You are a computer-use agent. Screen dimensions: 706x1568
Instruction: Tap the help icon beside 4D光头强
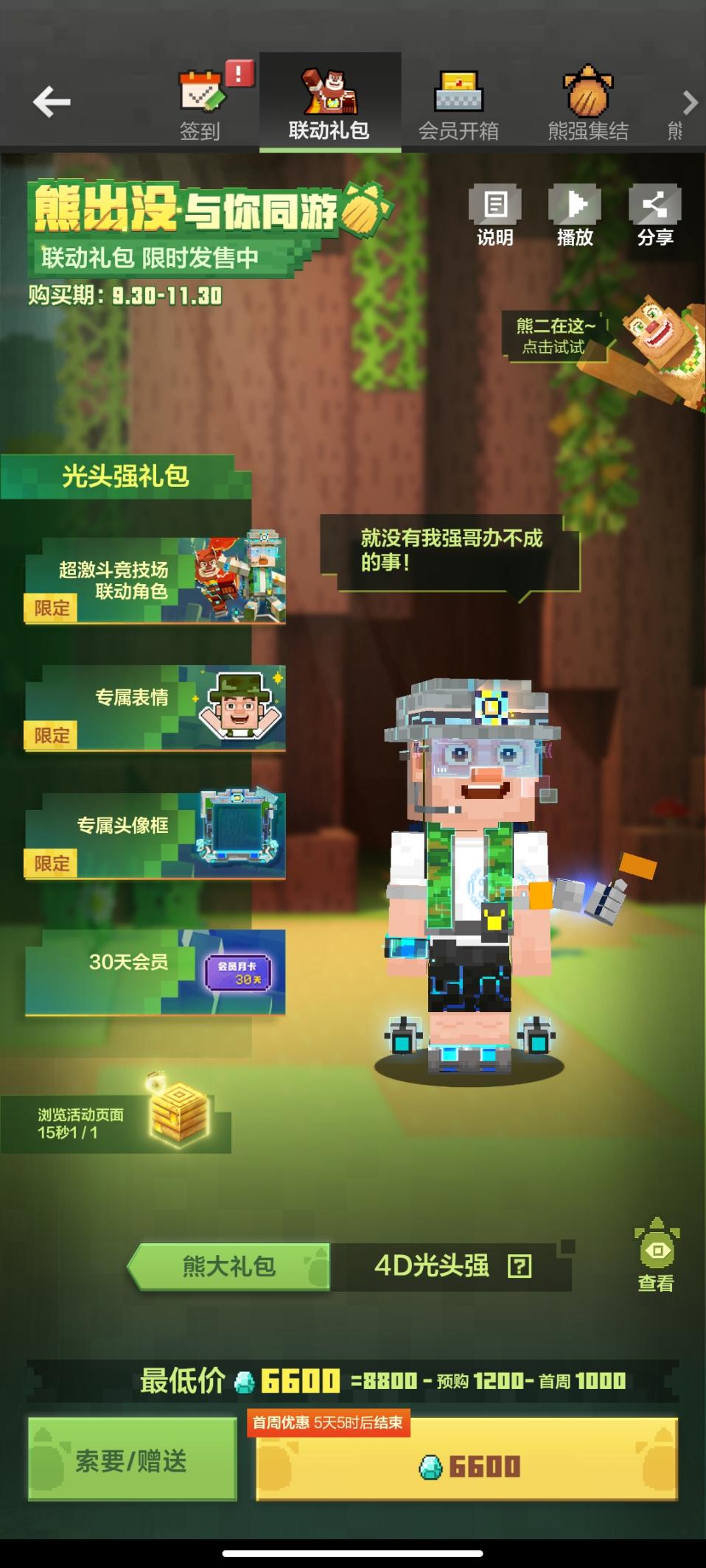coord(519,1266)
